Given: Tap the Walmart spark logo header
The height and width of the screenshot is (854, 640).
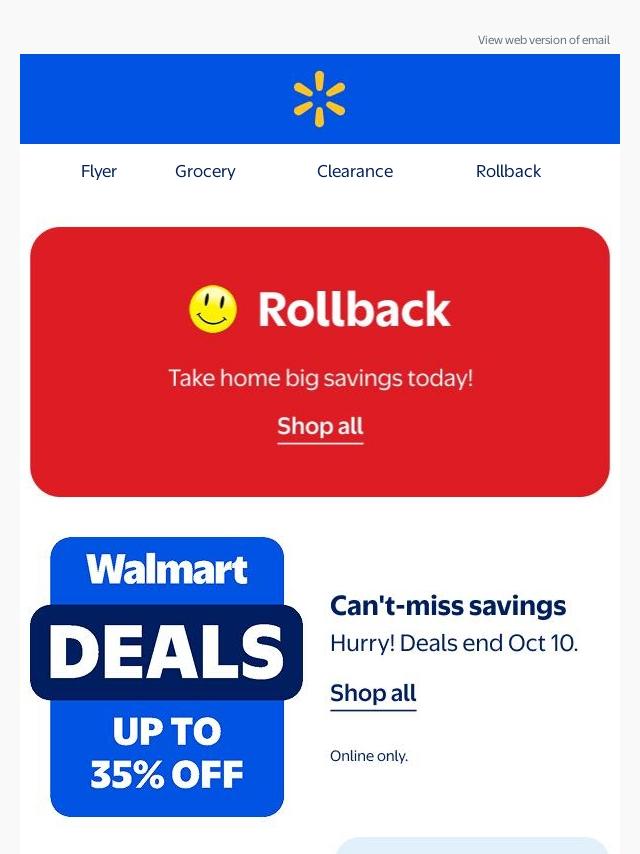Looking at the screenshot, I should coord(320,99).
